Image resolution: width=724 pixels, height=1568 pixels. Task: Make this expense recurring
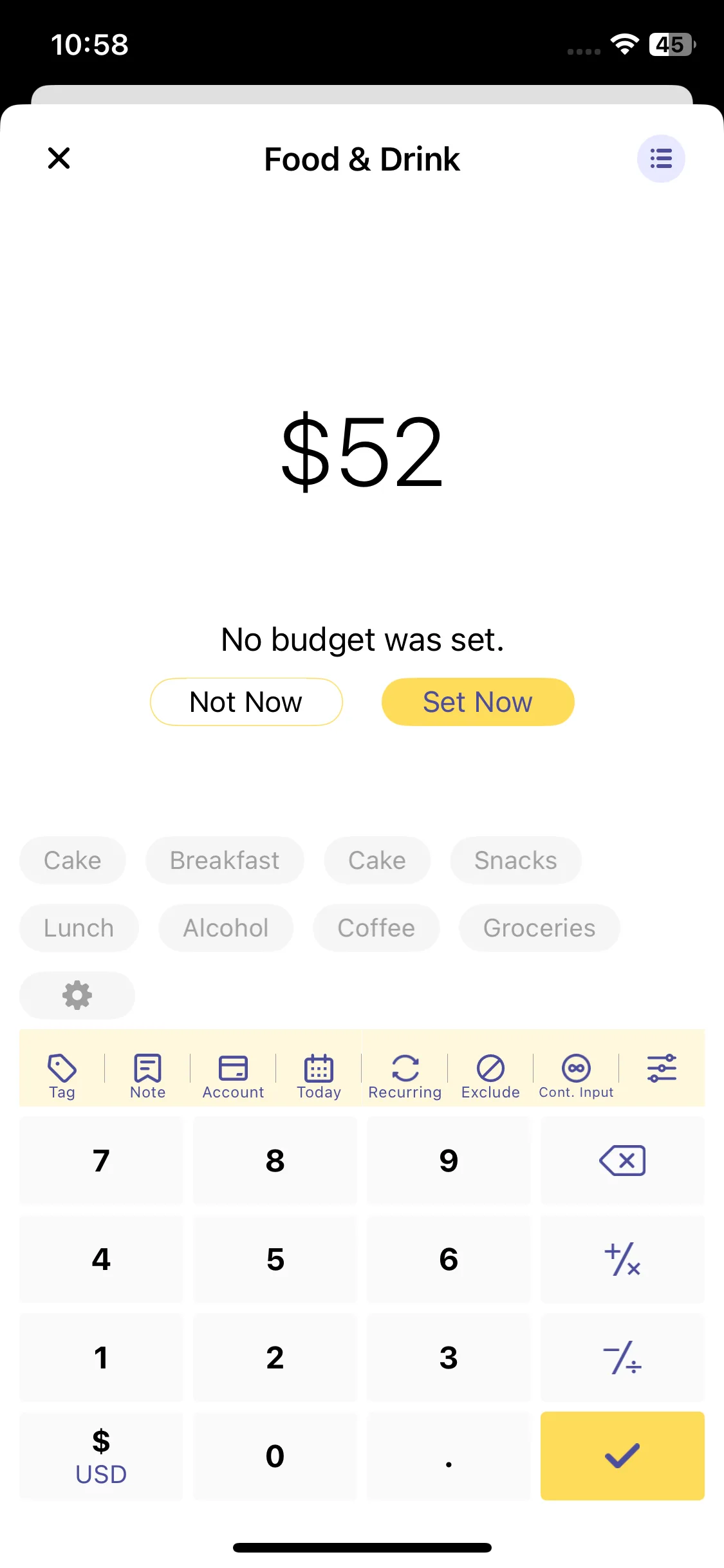(x=405, y=1076)
